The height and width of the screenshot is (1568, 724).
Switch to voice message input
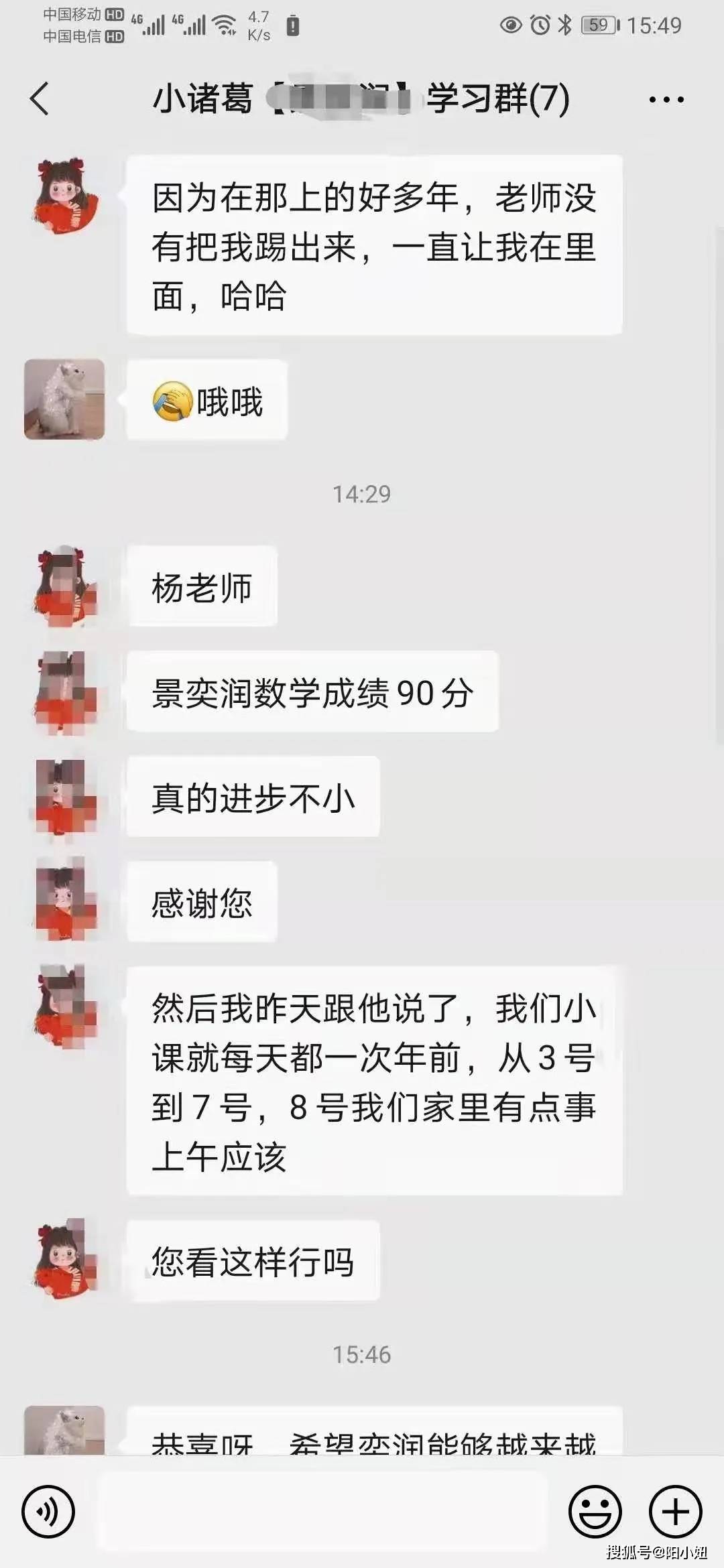click(48, 1512)
